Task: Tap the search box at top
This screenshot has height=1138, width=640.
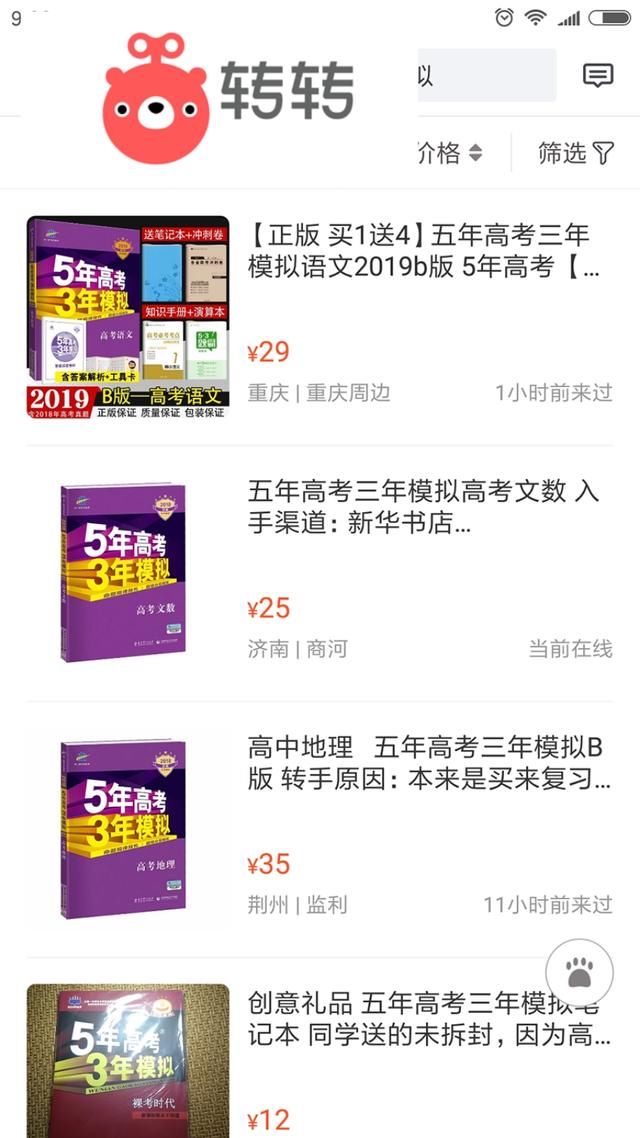Action: (x=485, y=75)
